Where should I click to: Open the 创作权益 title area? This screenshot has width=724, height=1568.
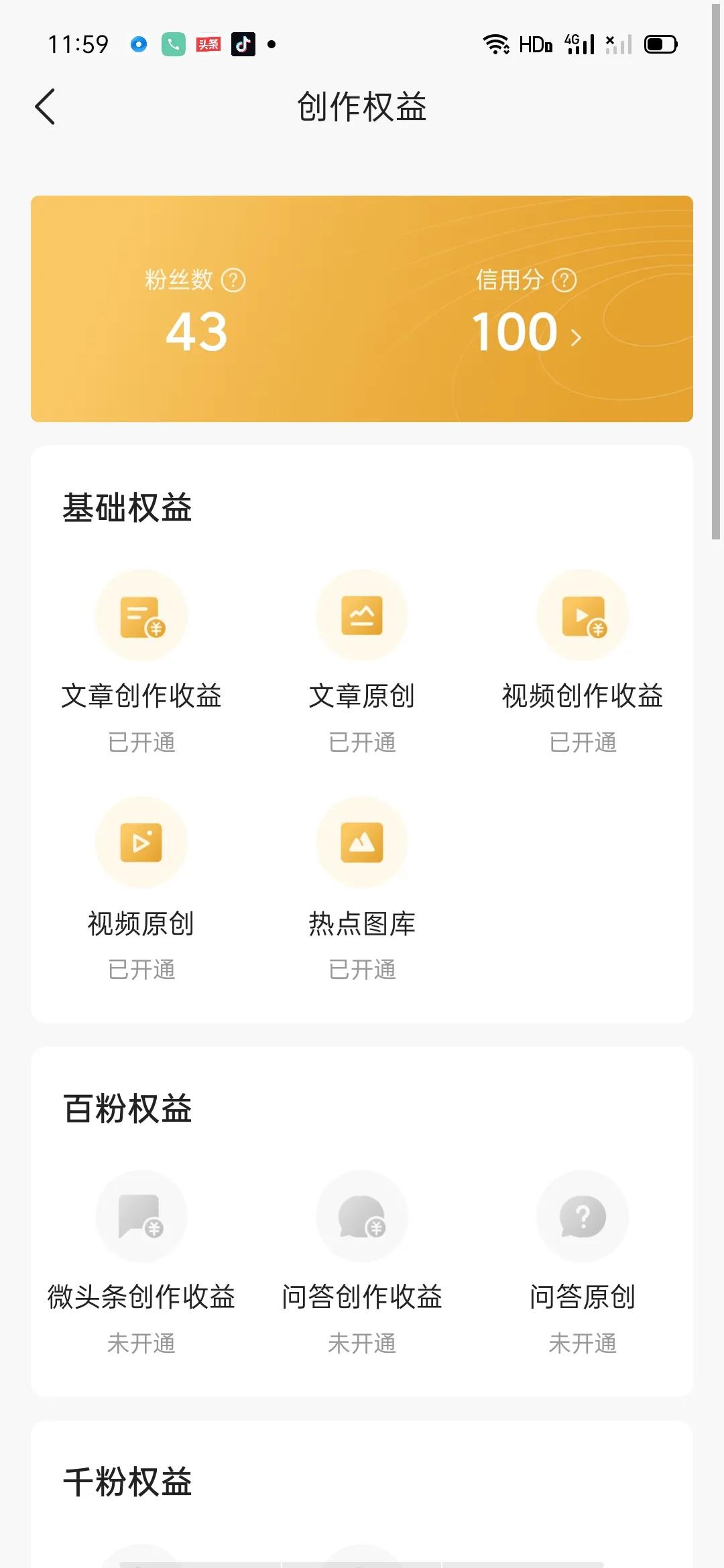click(362, 107)
